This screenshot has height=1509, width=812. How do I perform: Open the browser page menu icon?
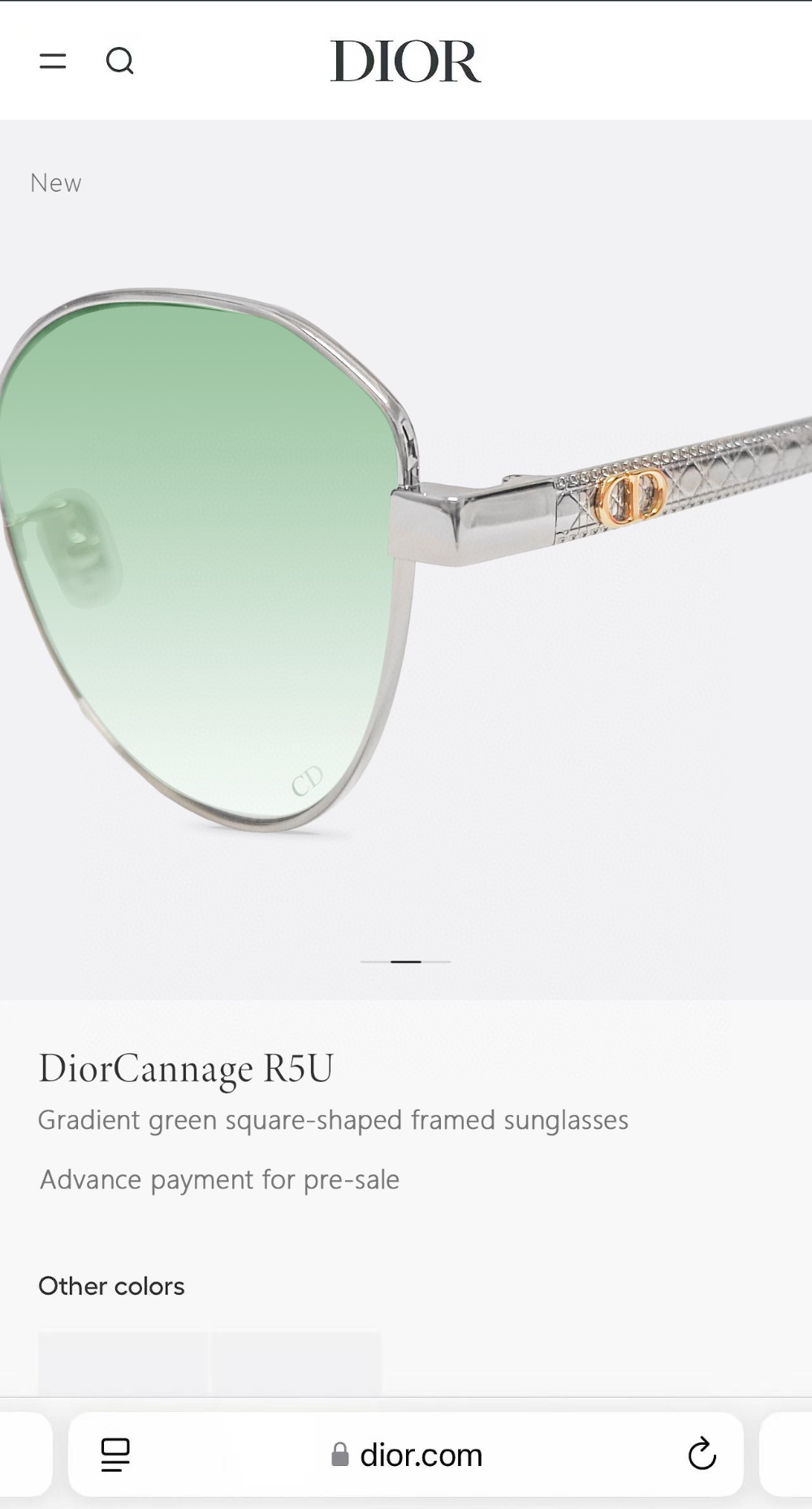pos(115,1455)
